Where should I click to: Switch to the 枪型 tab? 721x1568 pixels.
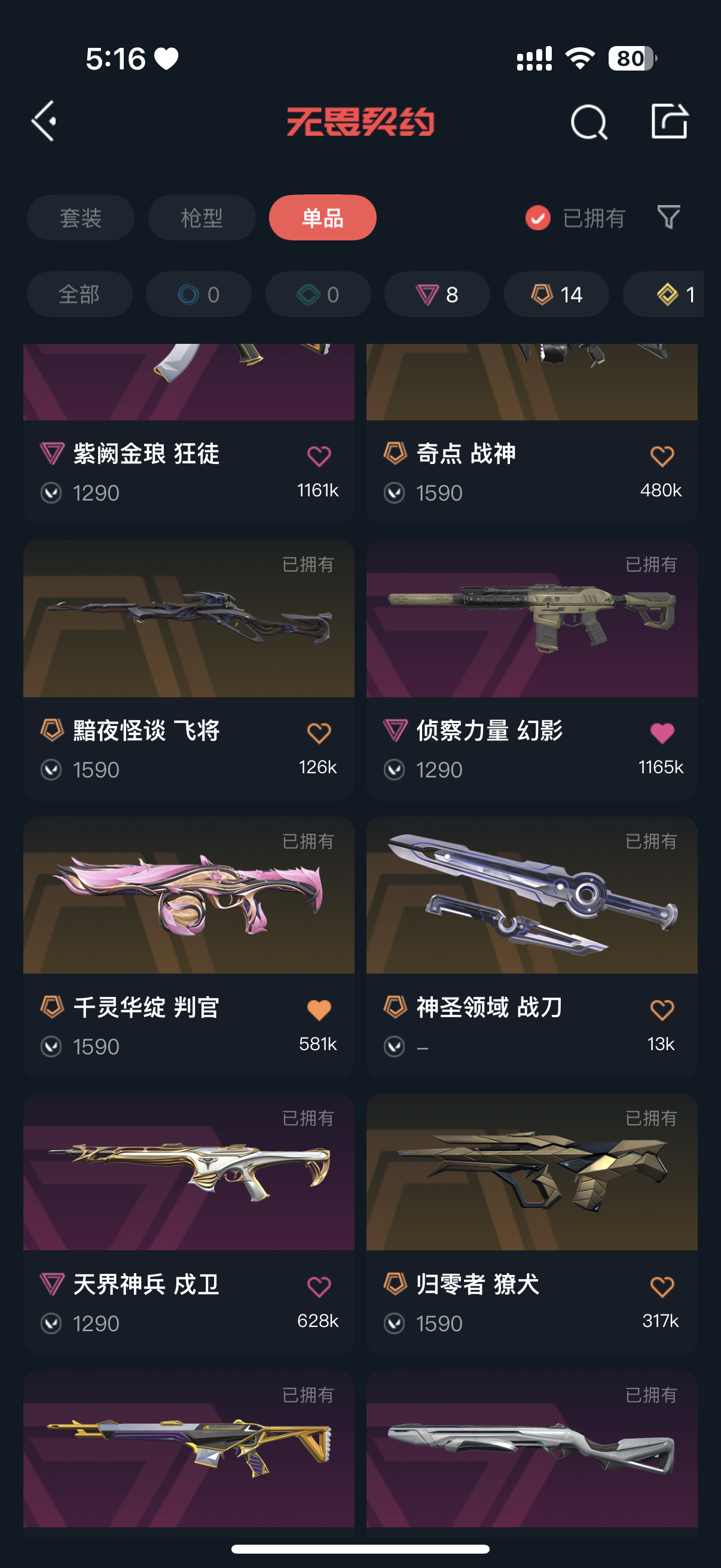pos(201,218)
